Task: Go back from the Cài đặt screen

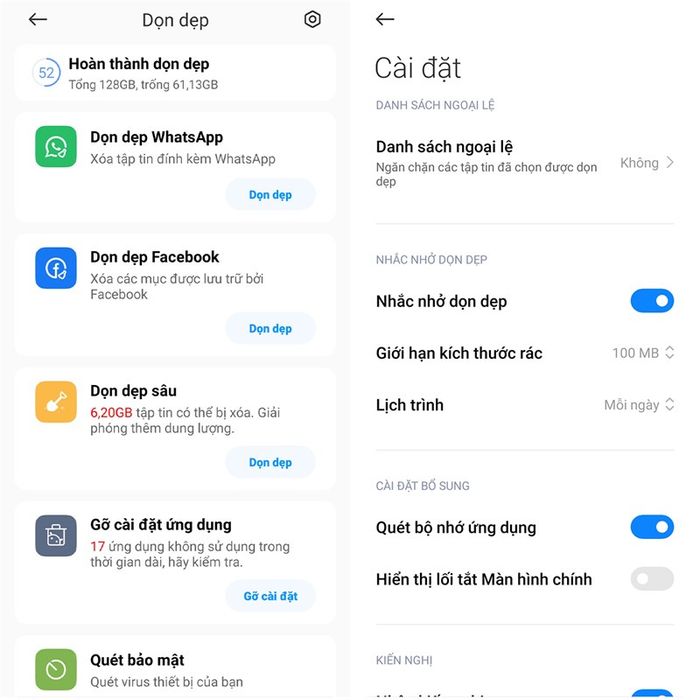Action: [385, 20]
